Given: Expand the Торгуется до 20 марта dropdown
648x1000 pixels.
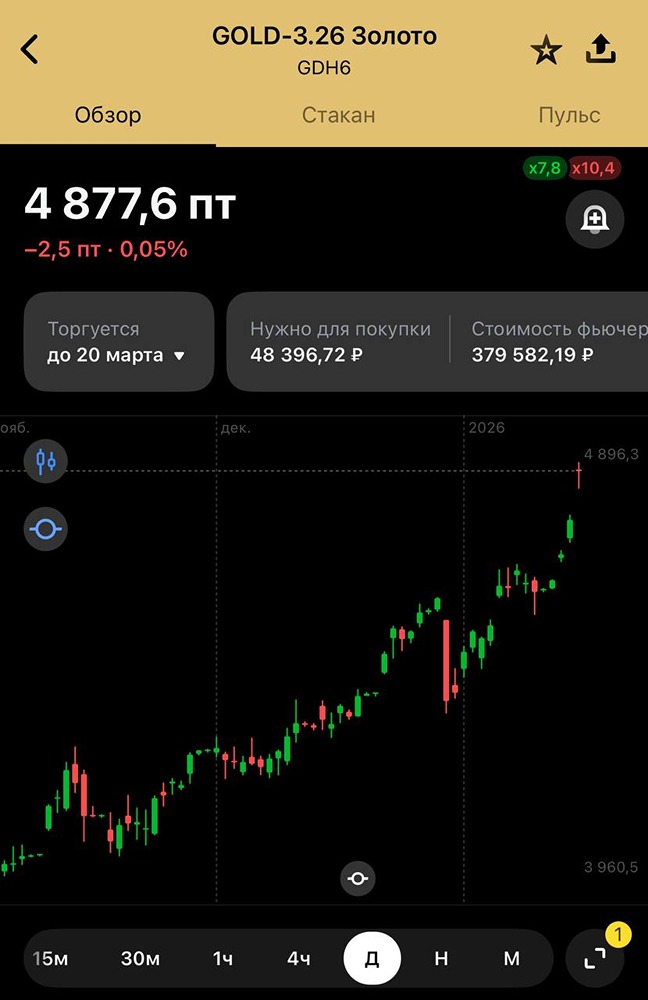Looking at the screenshot, I should tap(117, 342).
